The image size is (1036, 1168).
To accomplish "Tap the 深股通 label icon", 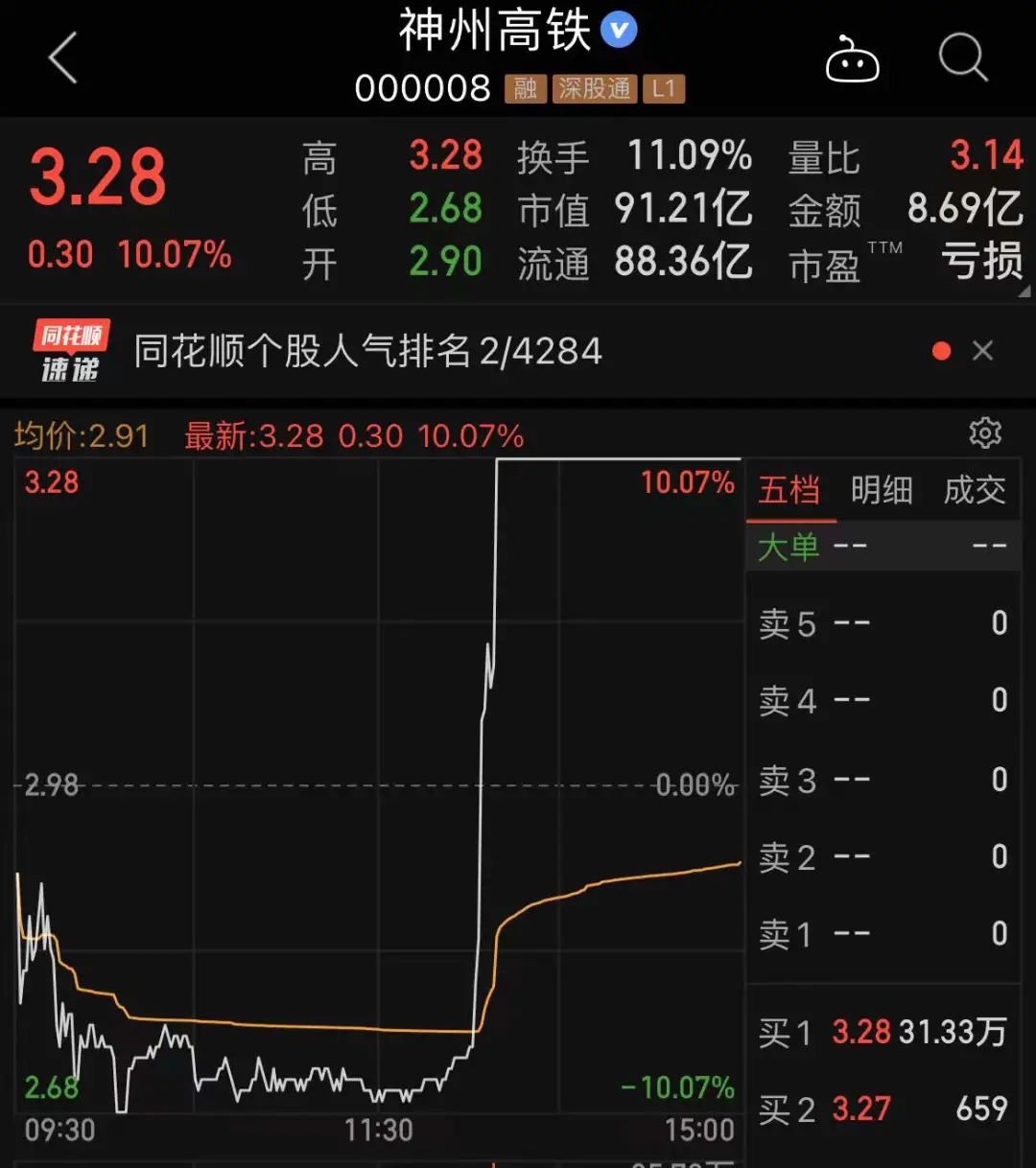I will pos(594,88).
